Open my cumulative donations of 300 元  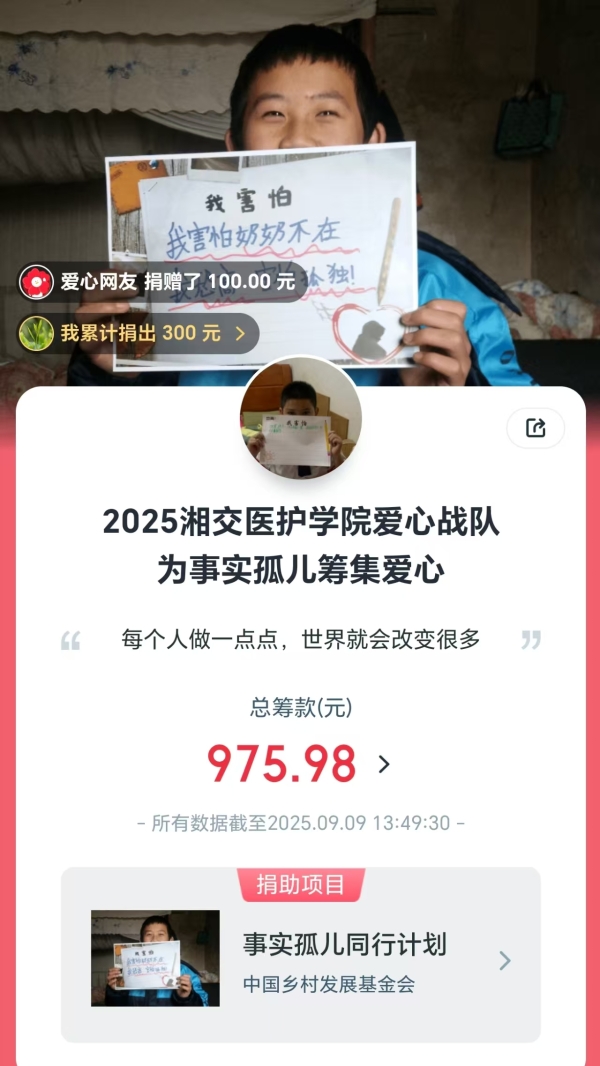139,333
